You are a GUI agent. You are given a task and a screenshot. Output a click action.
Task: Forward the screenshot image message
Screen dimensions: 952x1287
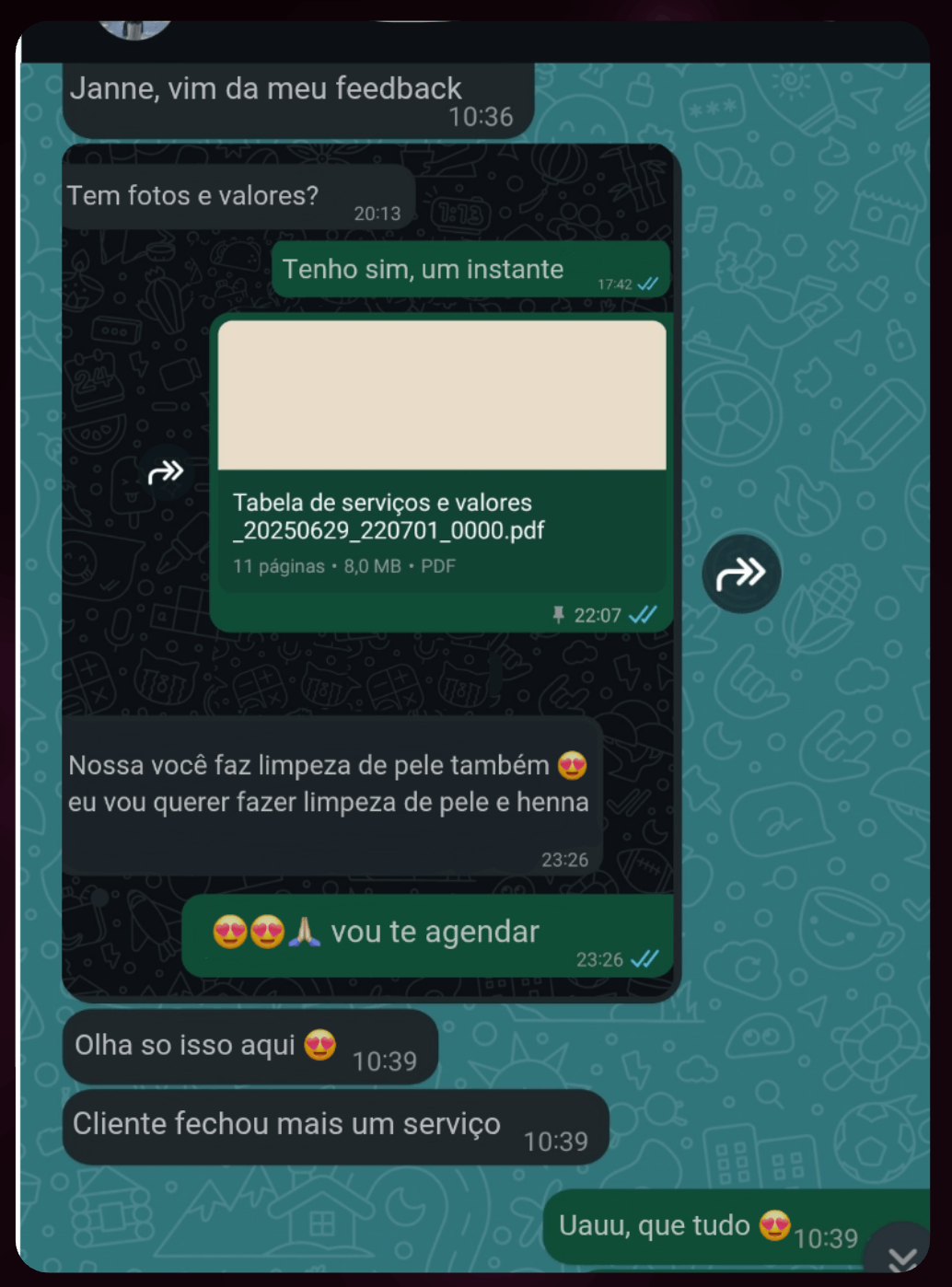click(x=741, y=574)
